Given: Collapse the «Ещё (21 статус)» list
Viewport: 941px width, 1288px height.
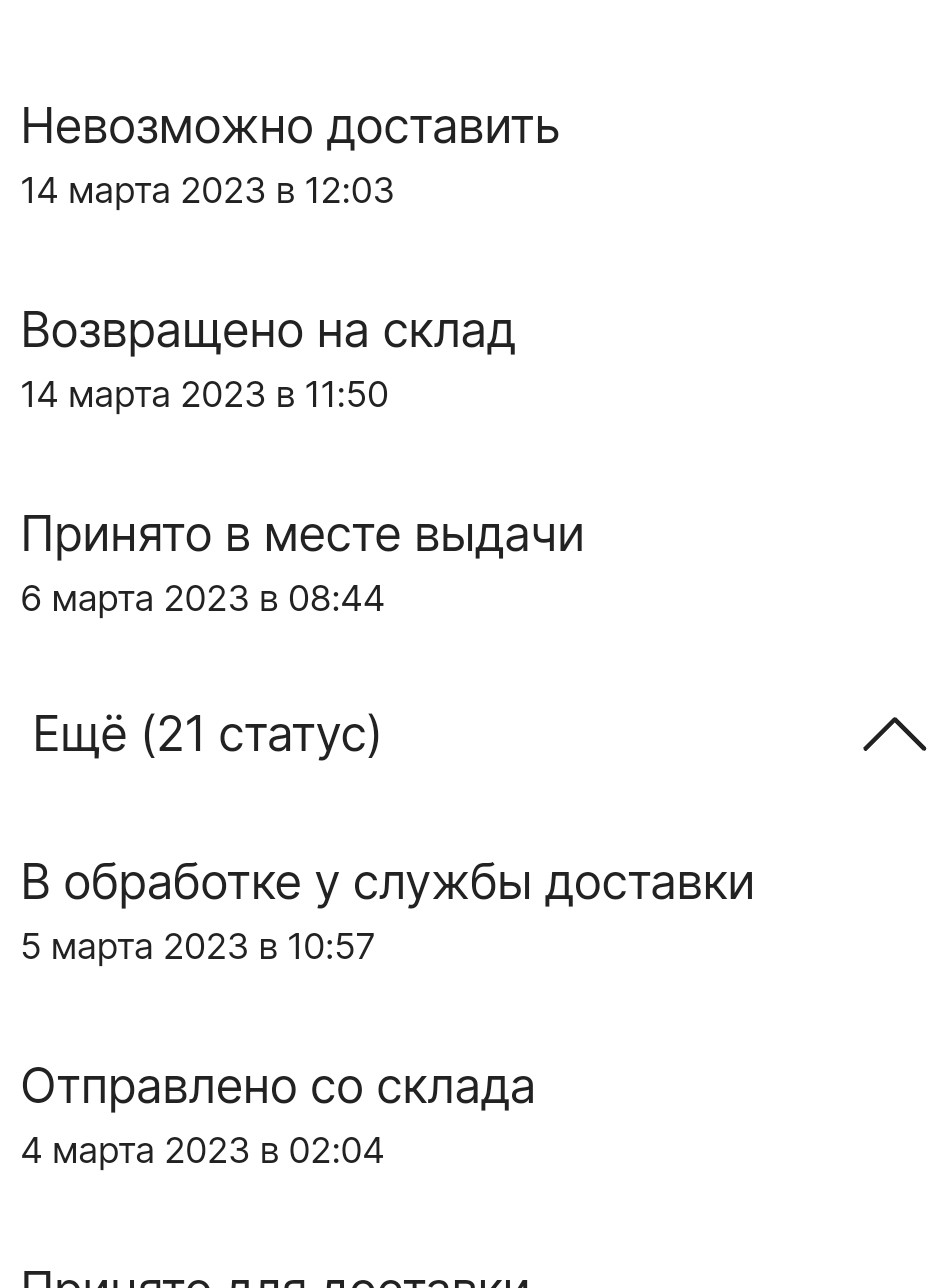Looking at the screenshot, I should [x=893, y=734].
